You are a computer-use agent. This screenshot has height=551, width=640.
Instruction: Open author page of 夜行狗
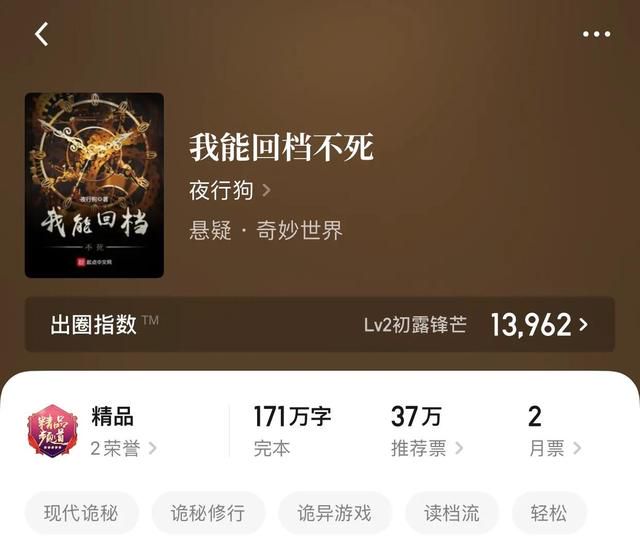click(229, 190)
